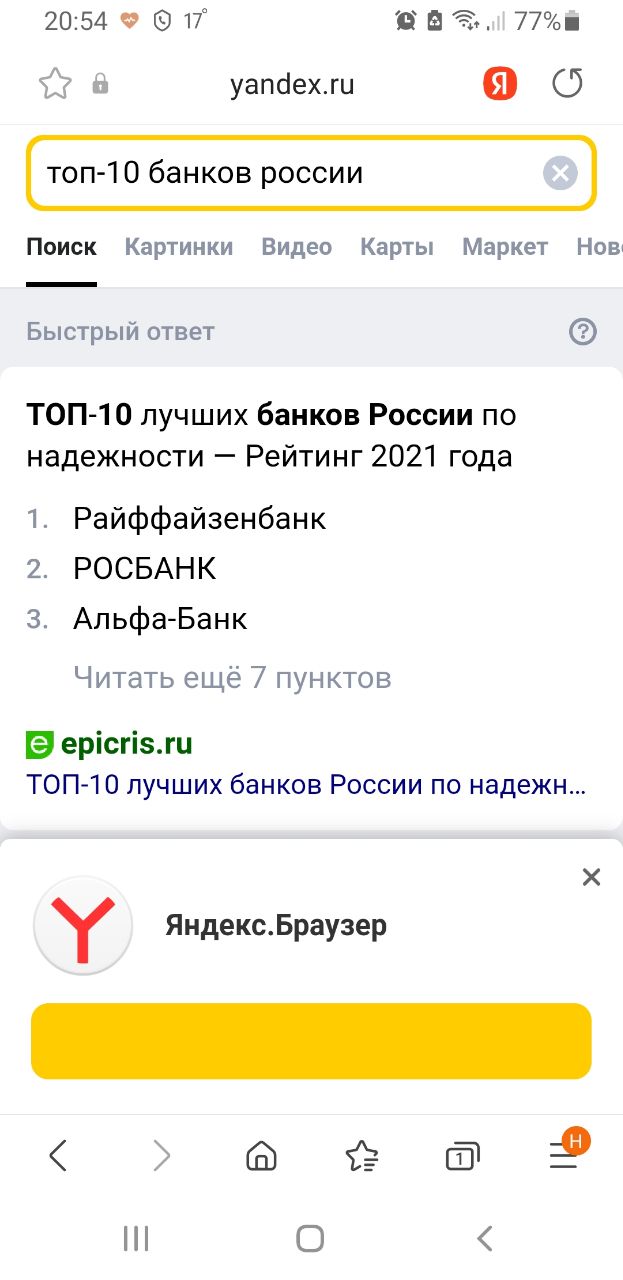The height and width of the screenshot is (1280, 623).
Task: Switch to the Видео tab
Action: pyautogui.click(x=297, y=247)
